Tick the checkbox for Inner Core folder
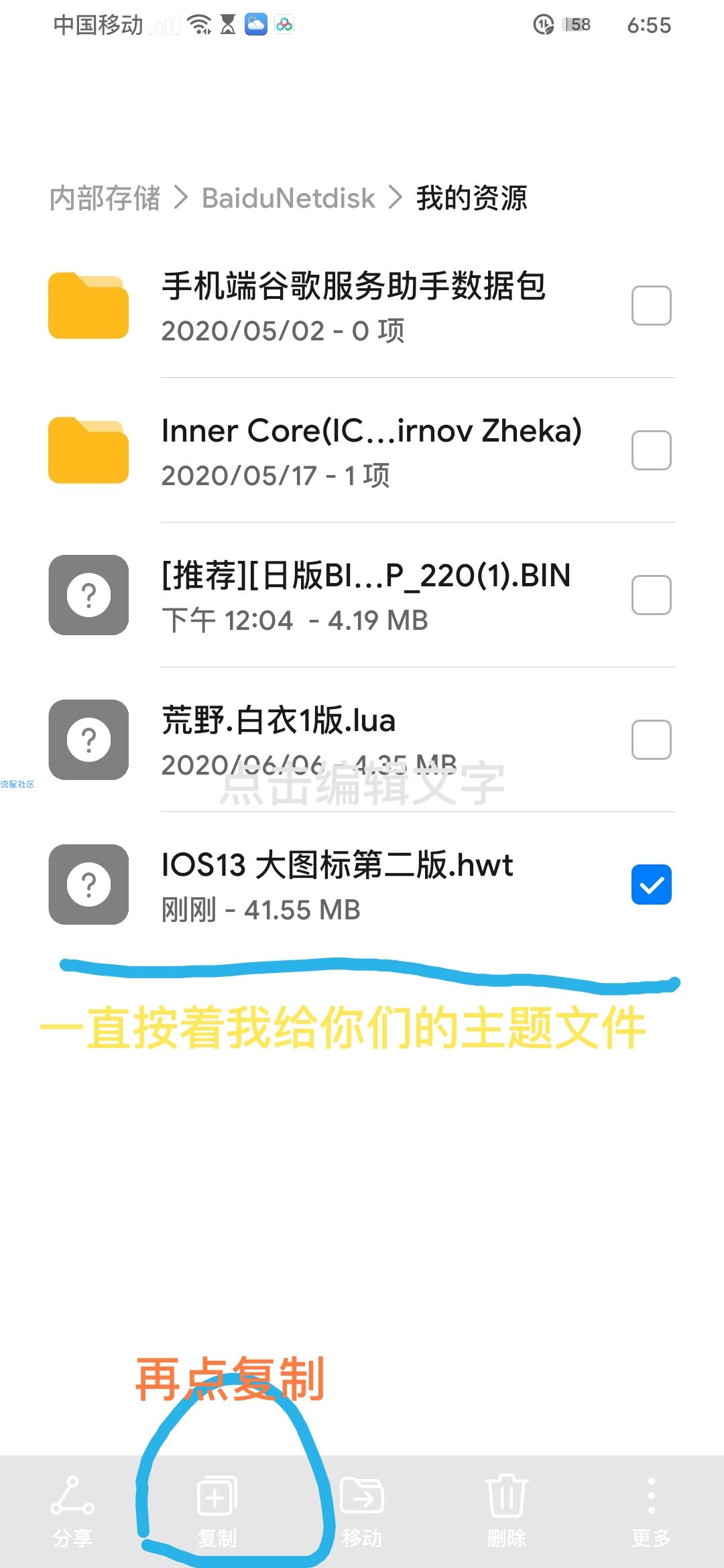Screen dimensions: 724x1568 (651, 450)
